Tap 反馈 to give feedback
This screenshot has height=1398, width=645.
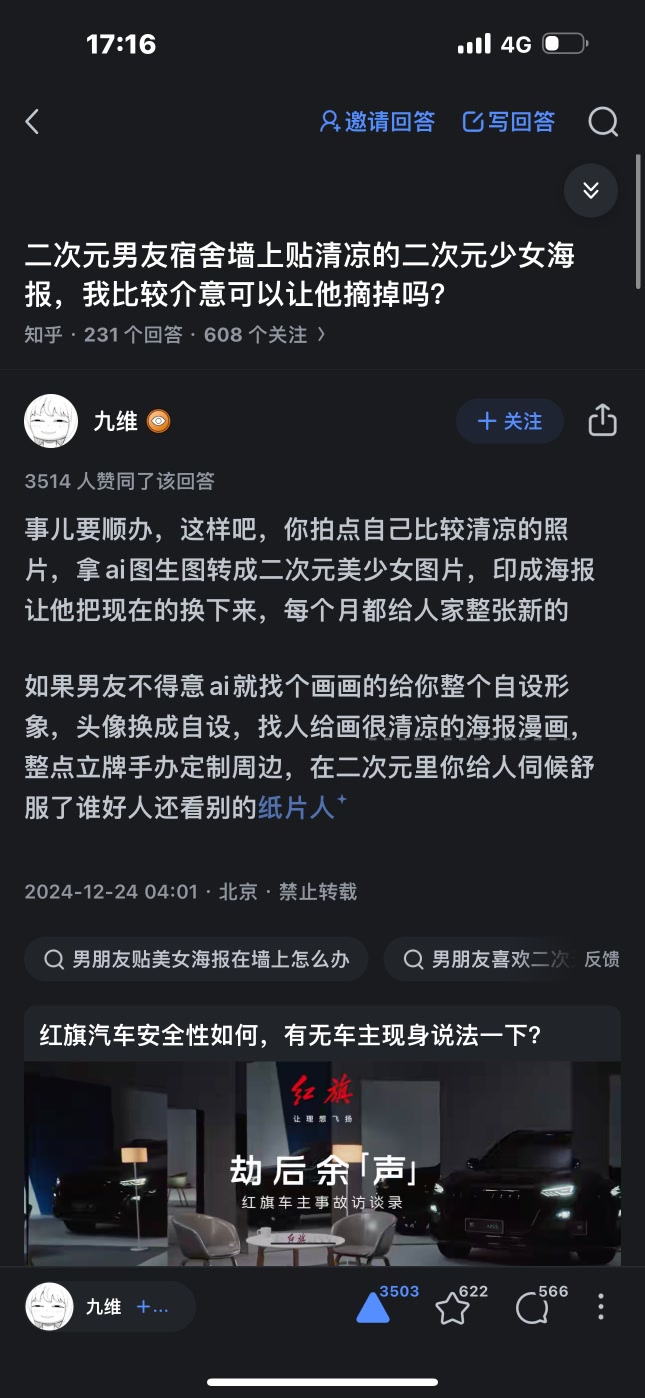(601, 959)
